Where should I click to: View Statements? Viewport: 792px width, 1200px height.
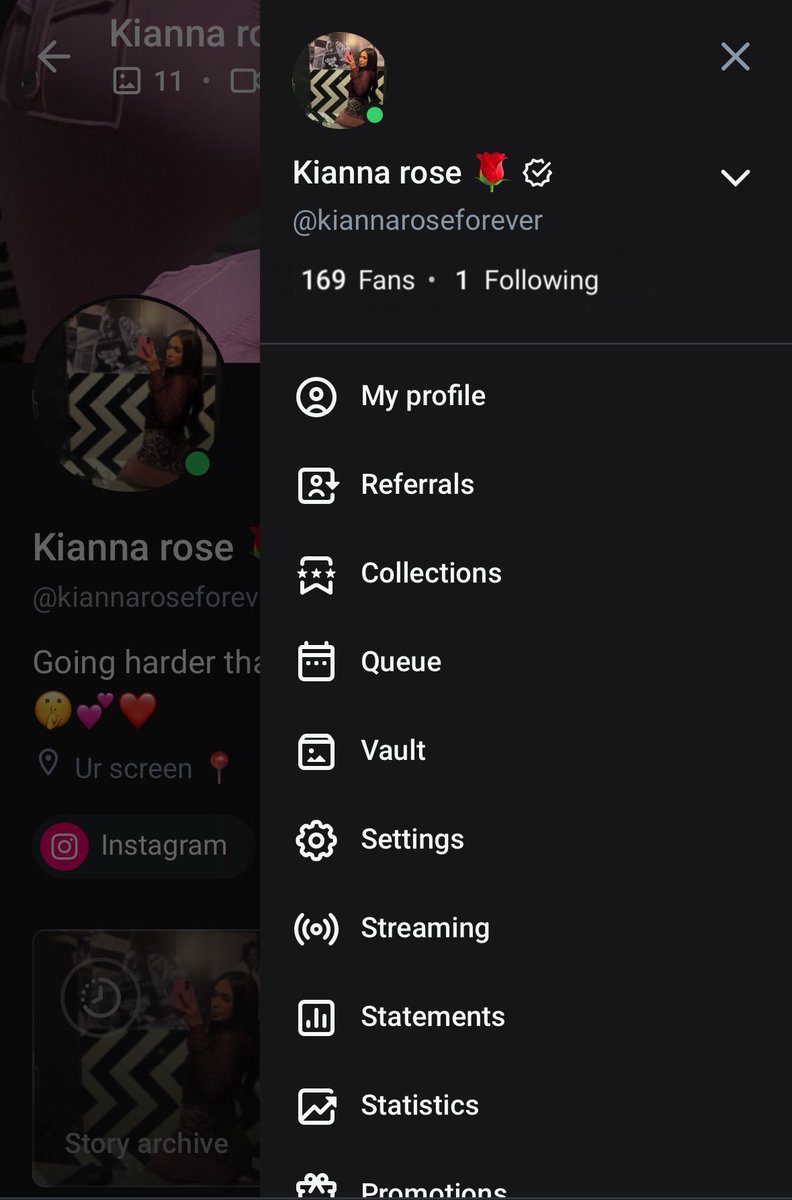(432, 1017)
